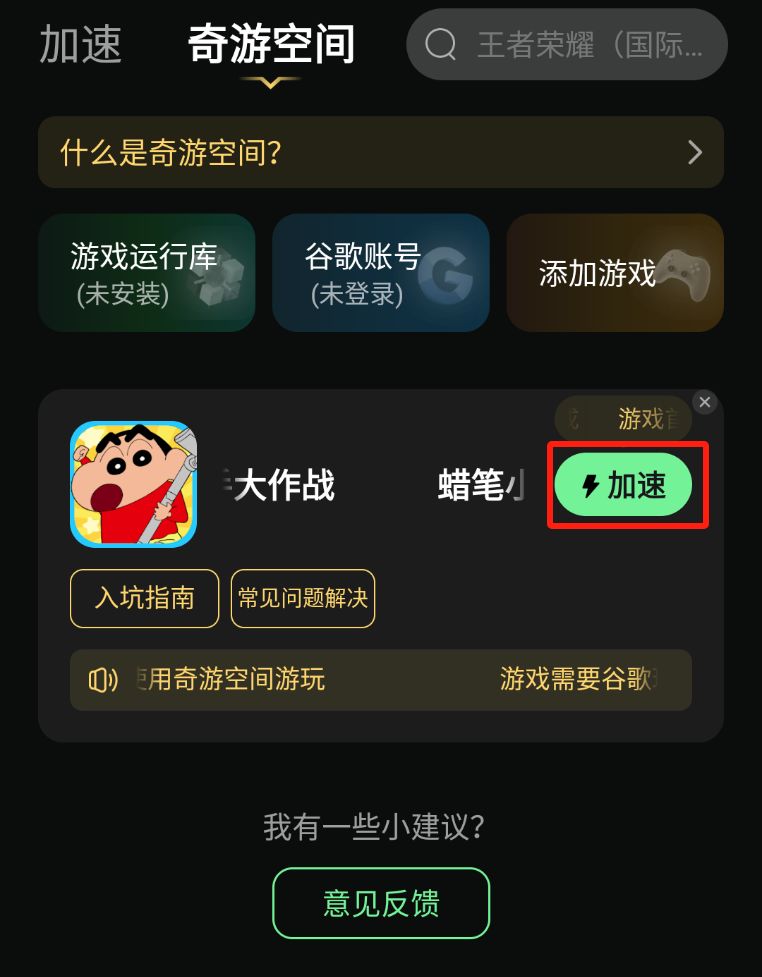
Task: Open 常见问题解决 help entry
Action: [303, 598]
